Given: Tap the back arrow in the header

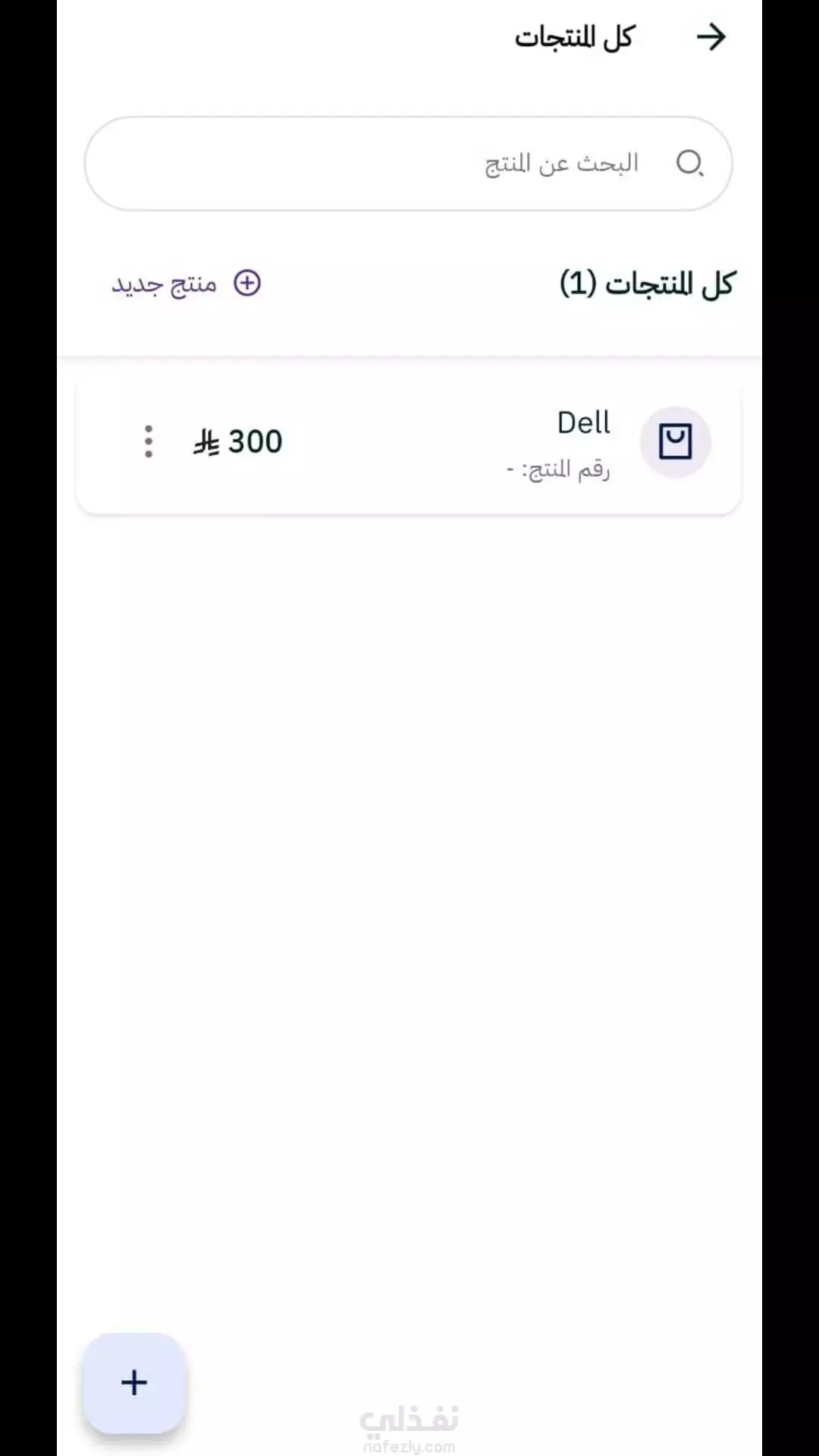Looking at the screenshot, I should tap(711, 36).
